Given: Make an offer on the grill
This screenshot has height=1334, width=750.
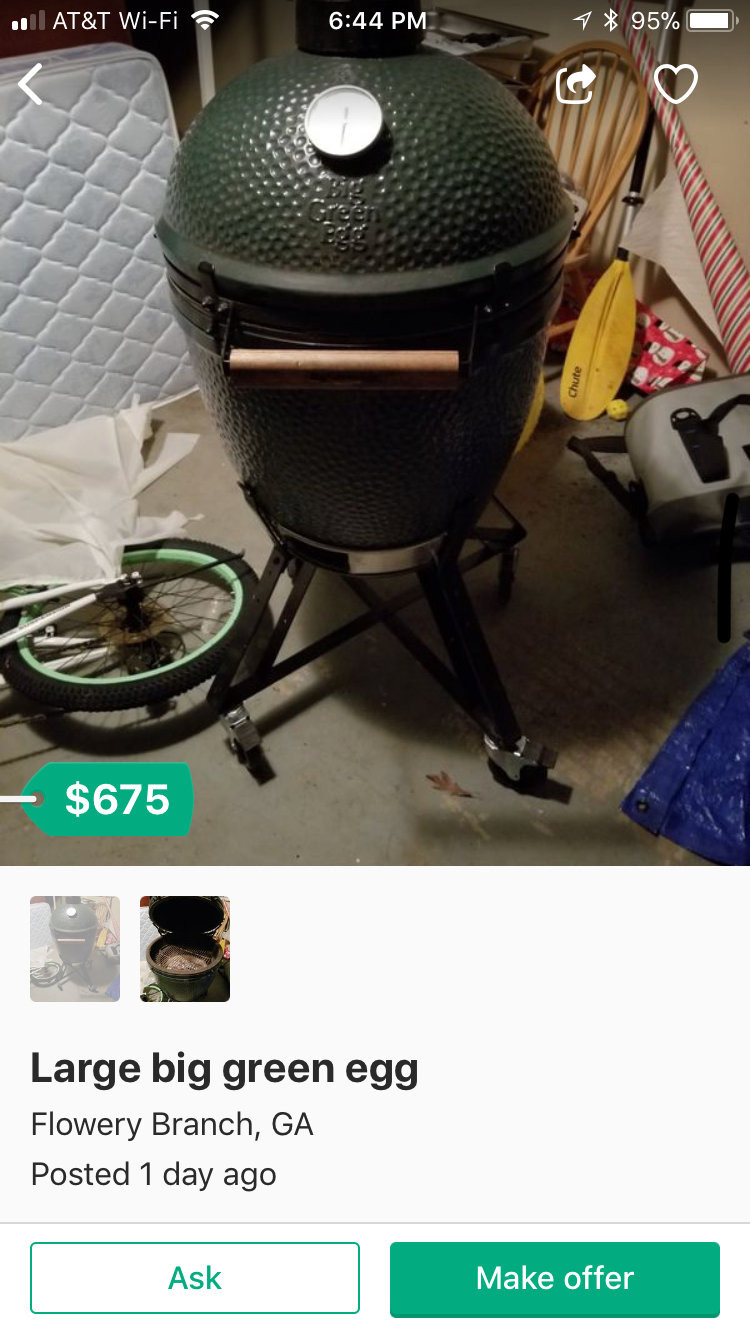Looking at the screenshot, I should (555, 1277).
